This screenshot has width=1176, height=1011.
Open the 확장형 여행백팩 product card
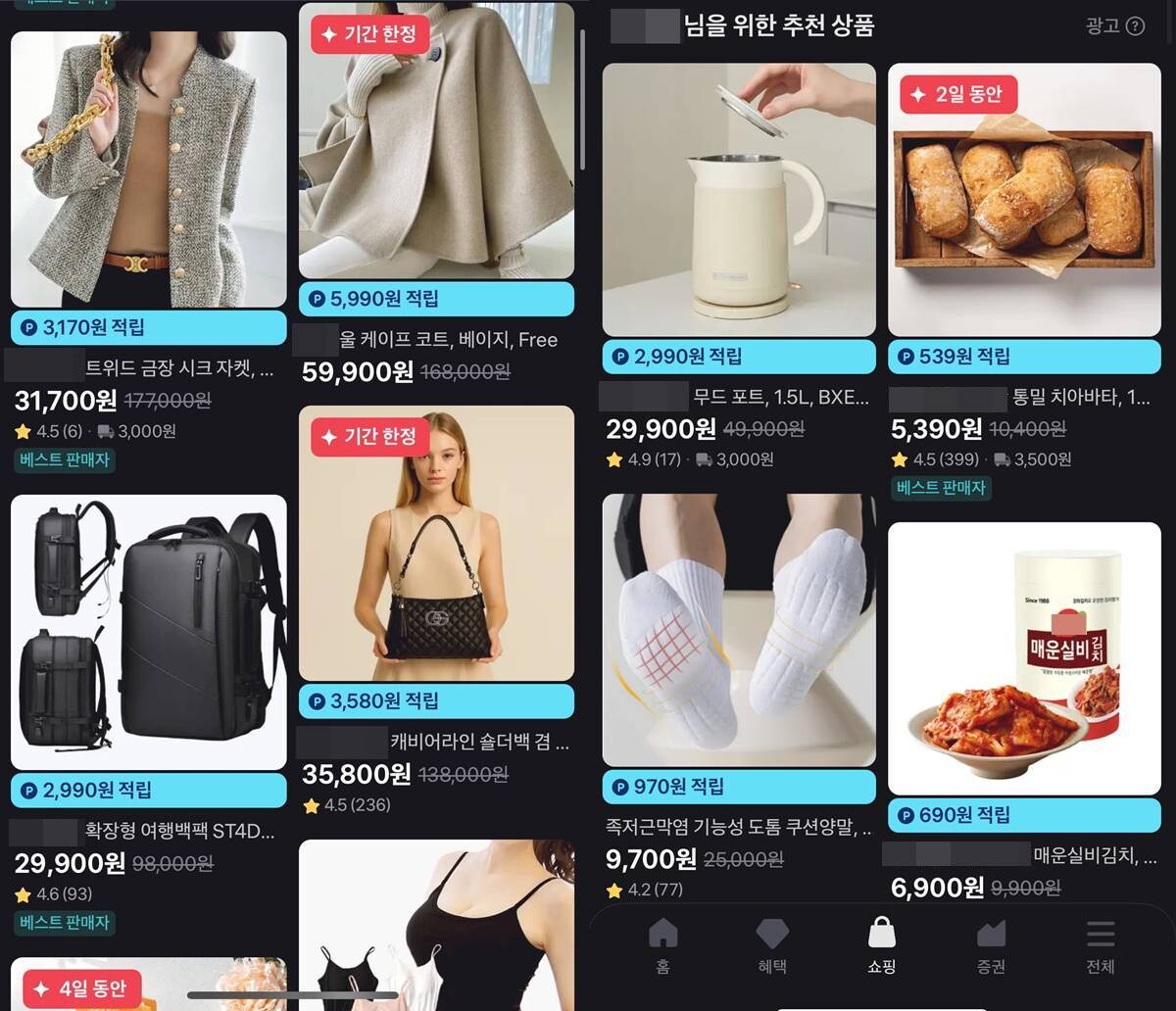click(148, 632)
